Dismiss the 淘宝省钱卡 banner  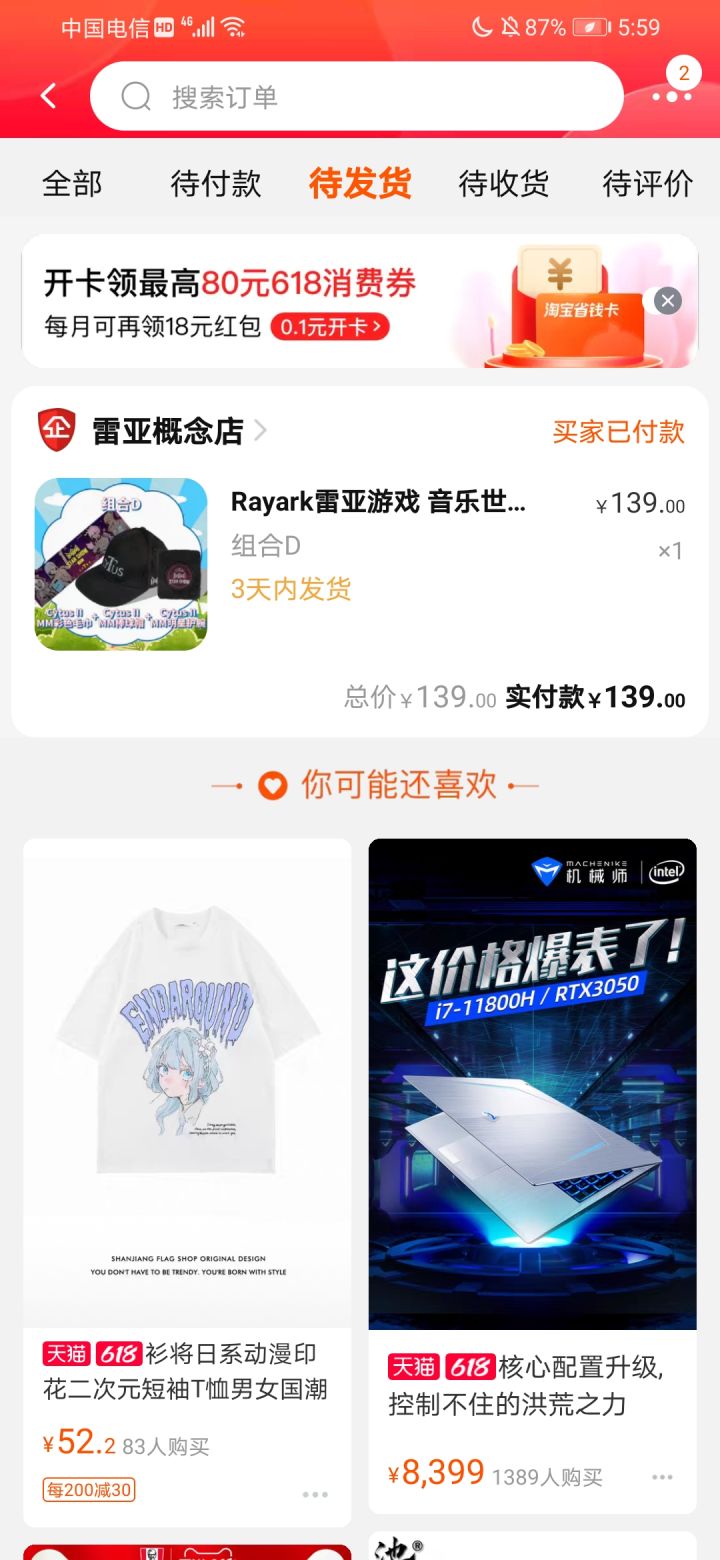[667, 300]
